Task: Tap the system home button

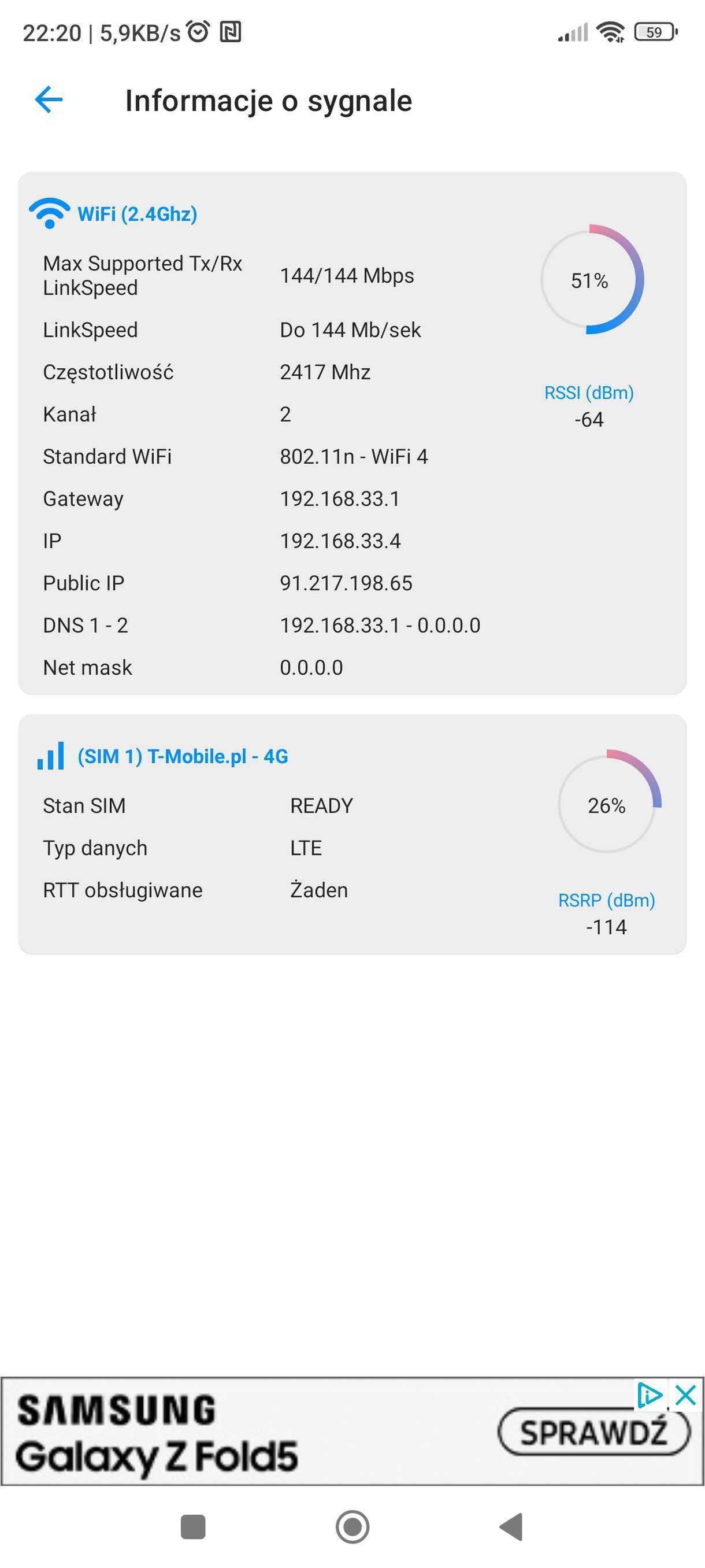Action: [352, 1526]
